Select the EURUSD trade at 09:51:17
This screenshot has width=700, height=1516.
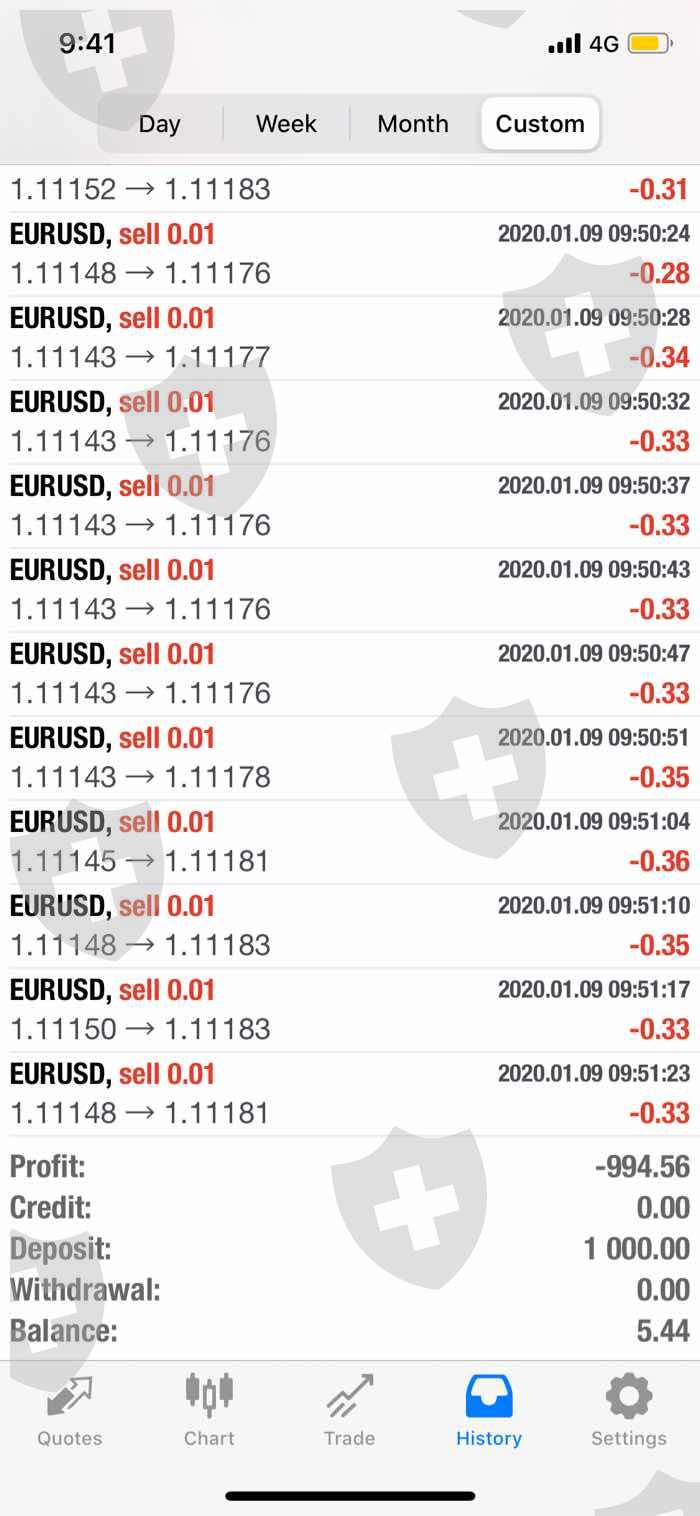350,1010
